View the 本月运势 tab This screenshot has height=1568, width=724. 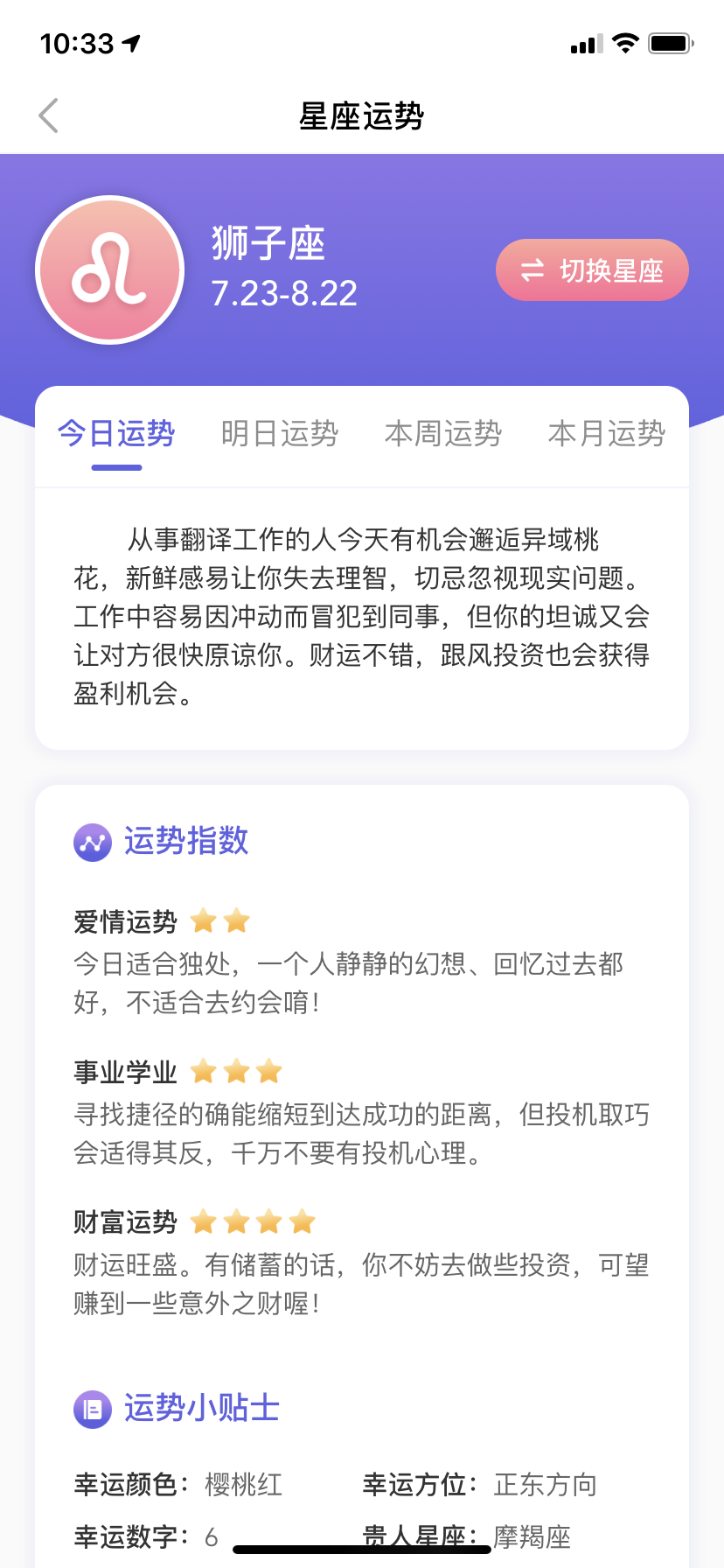click(x=607, y=434)
